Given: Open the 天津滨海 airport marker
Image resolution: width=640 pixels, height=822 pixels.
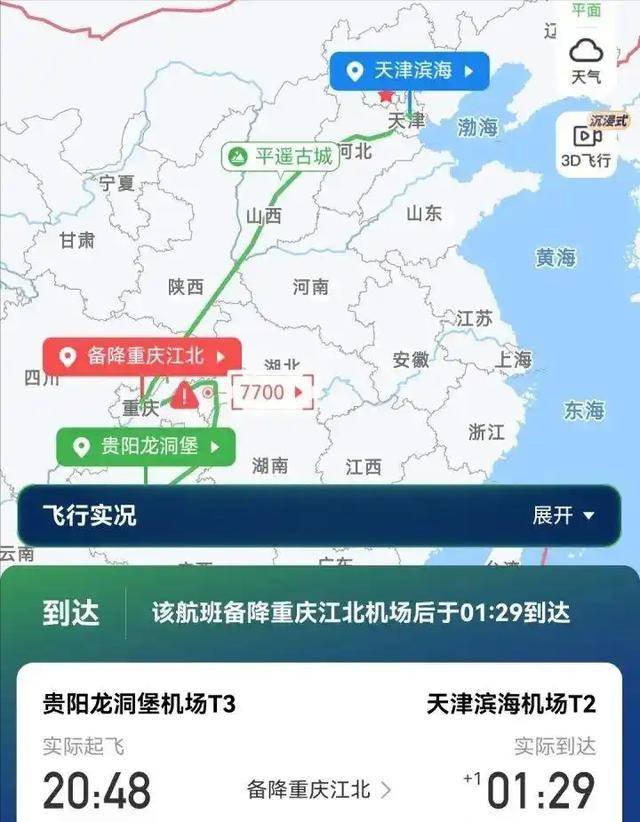Looking at the screenshot, I should (x=410, y=71).
